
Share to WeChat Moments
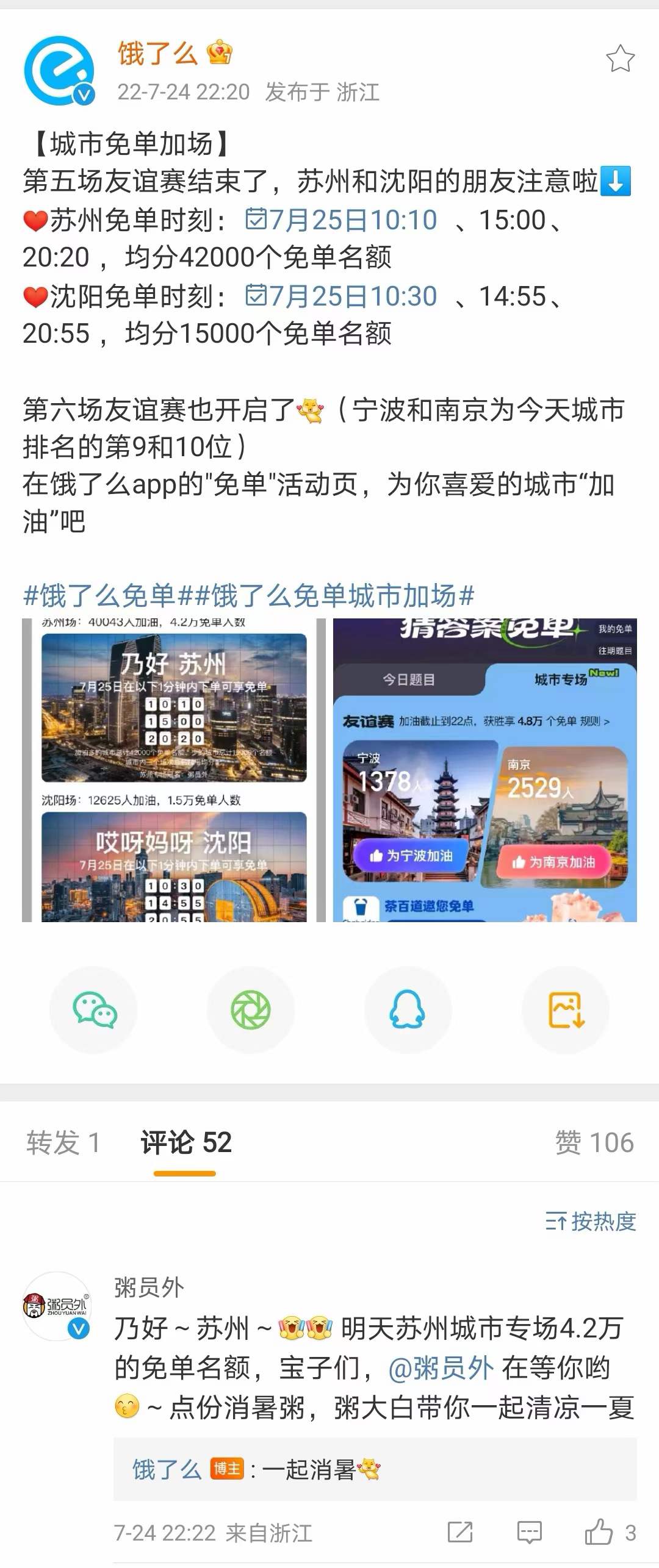pos(251,1010)
